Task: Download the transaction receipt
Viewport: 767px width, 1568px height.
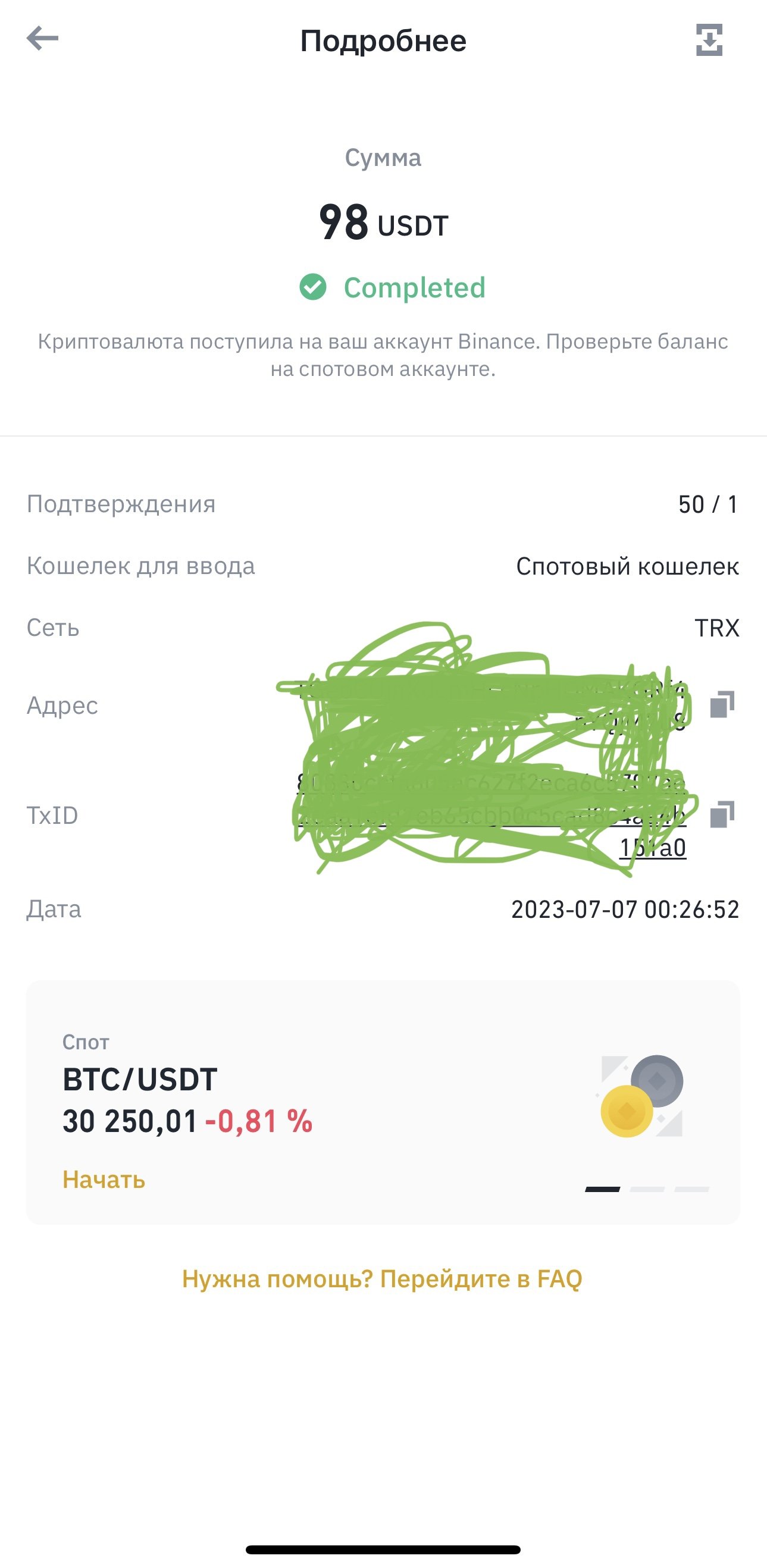Action: coord(709,40)
